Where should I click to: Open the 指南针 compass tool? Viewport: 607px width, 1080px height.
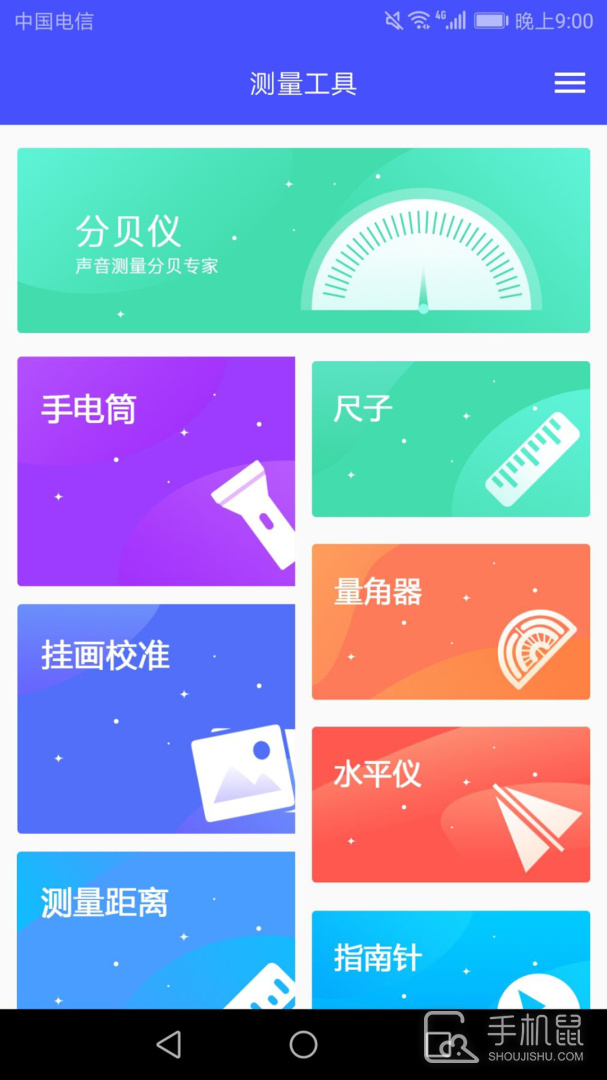point(450,960)
